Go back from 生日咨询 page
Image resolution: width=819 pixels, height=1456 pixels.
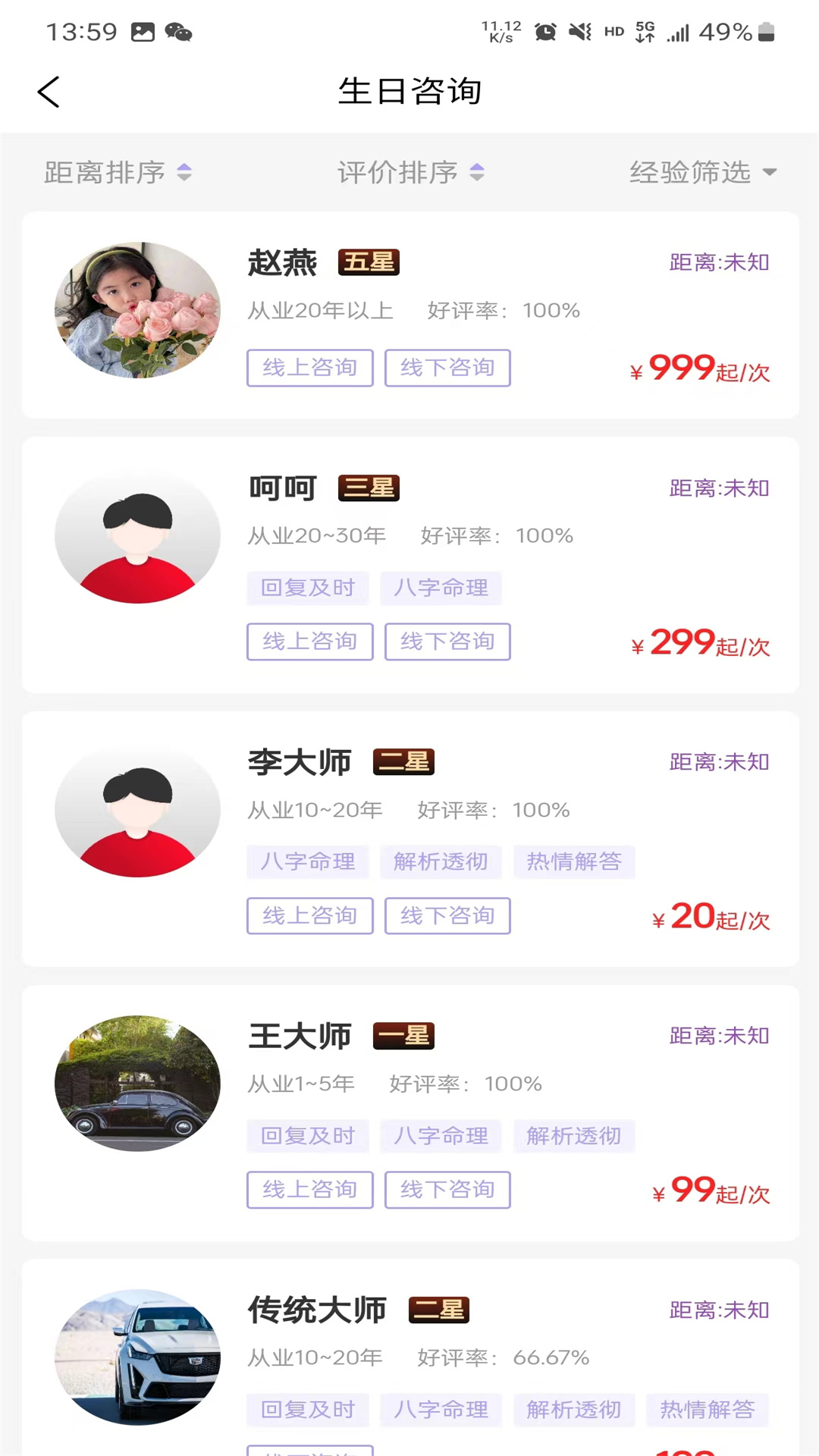coord(49,93)
